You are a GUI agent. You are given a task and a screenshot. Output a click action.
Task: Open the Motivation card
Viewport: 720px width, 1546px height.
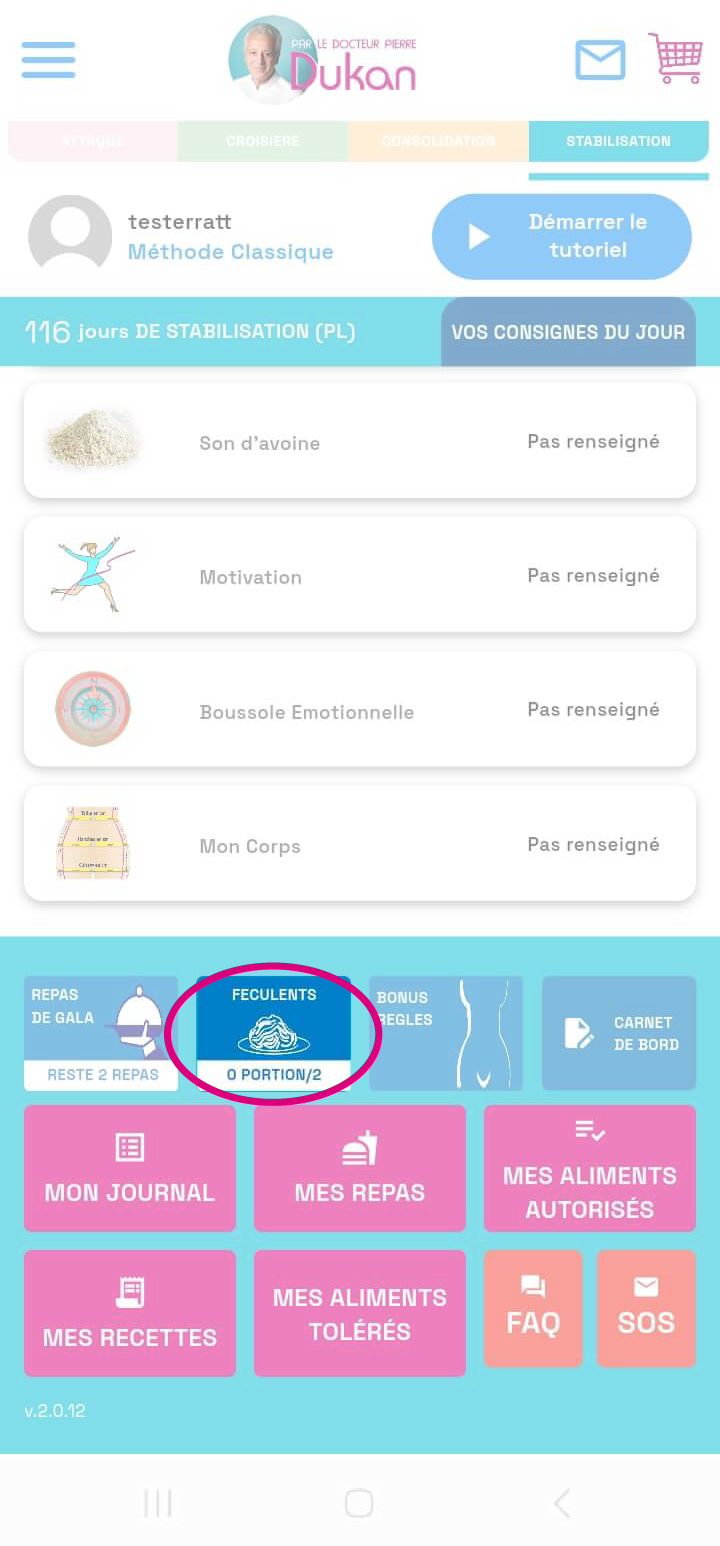(x=360, y=576)
